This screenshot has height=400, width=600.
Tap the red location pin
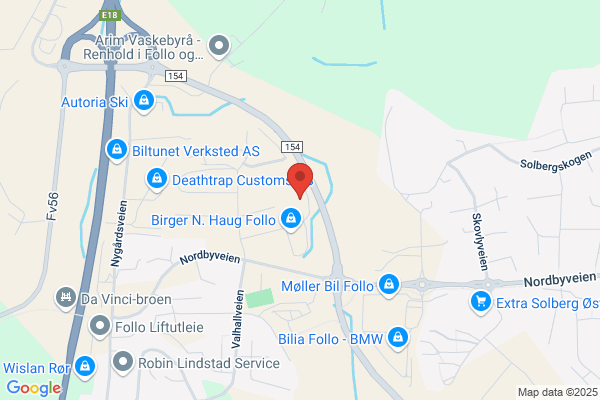pos(300,180)
